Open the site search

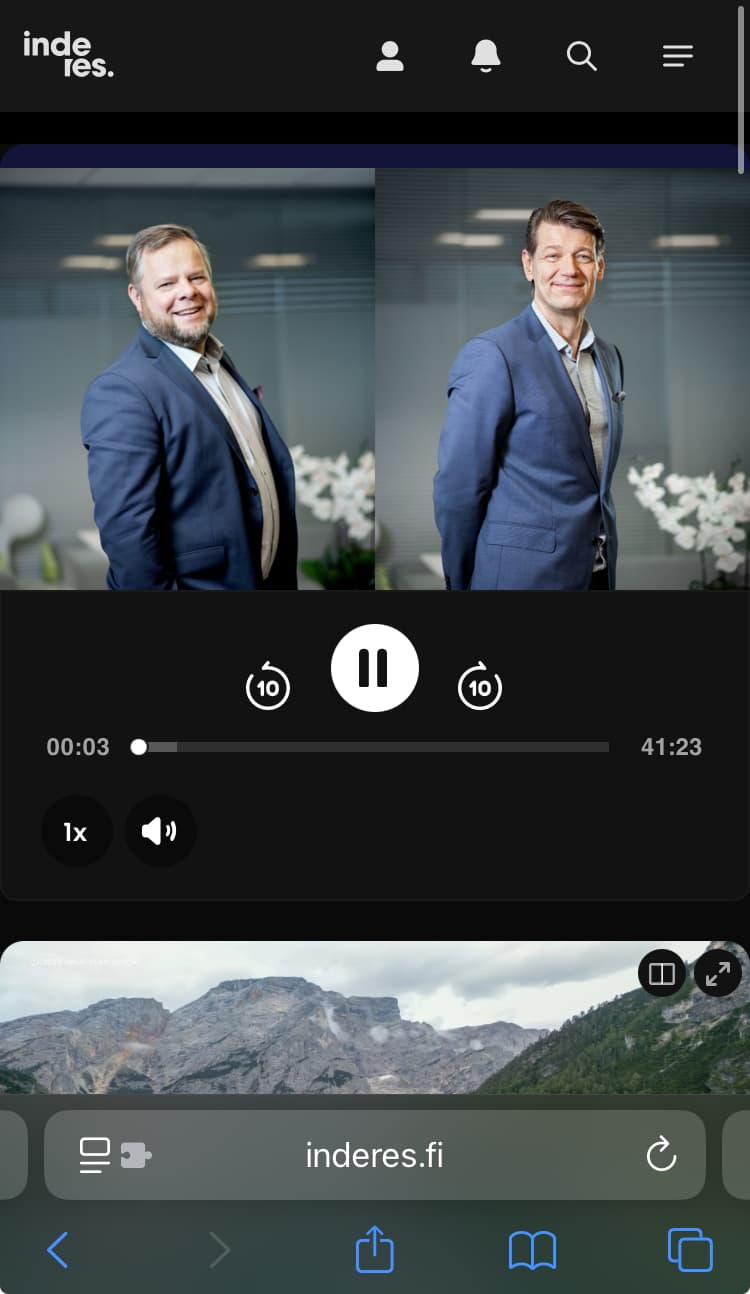pyautogui.click(x=581, y=56)
